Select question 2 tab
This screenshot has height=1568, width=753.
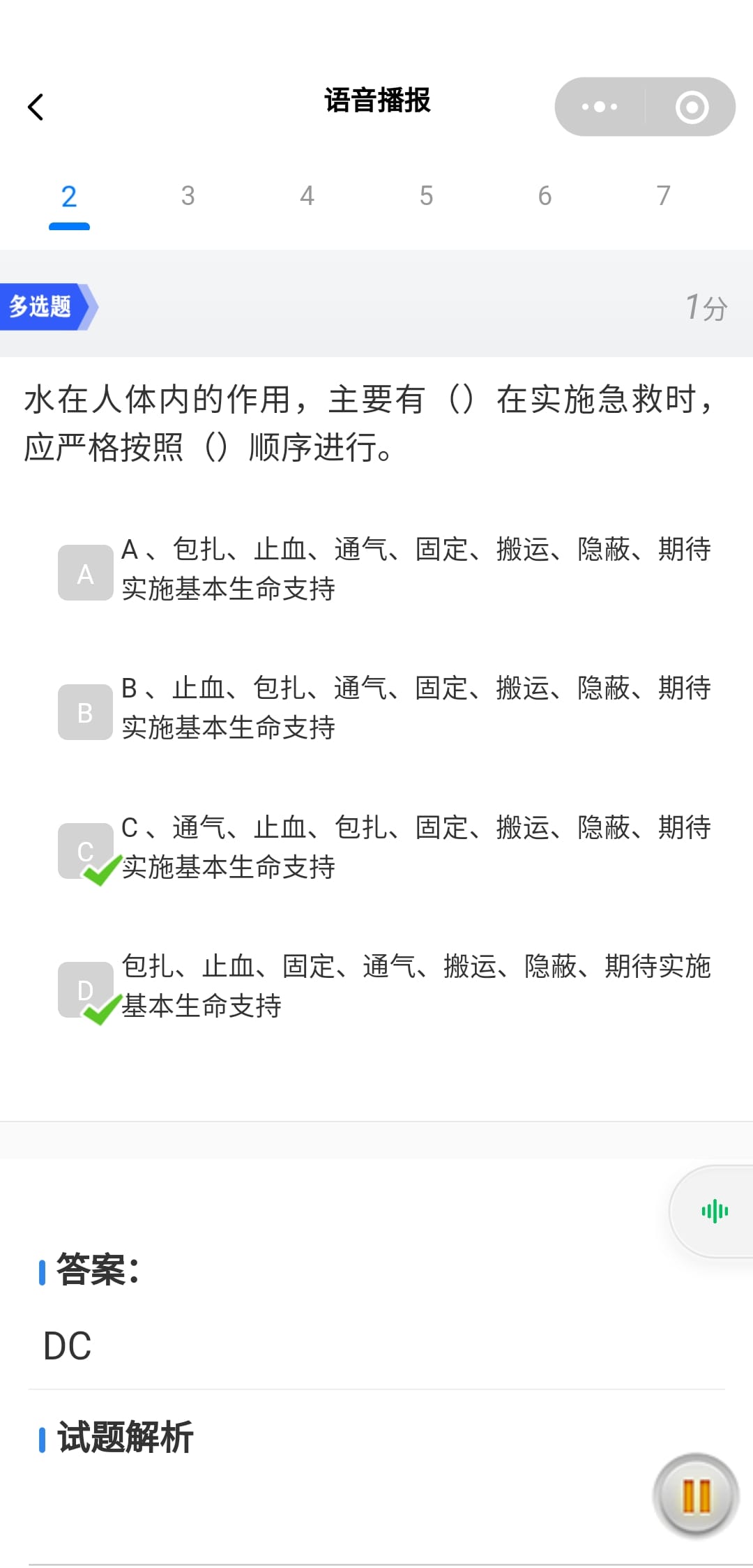pyautogui.click(x=69, y=197)
